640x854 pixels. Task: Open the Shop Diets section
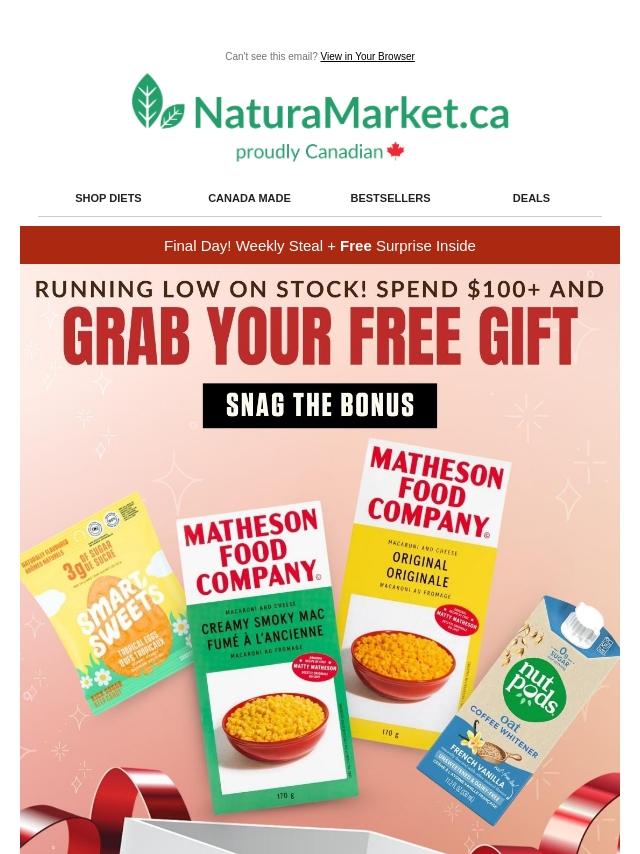point(108,198)
